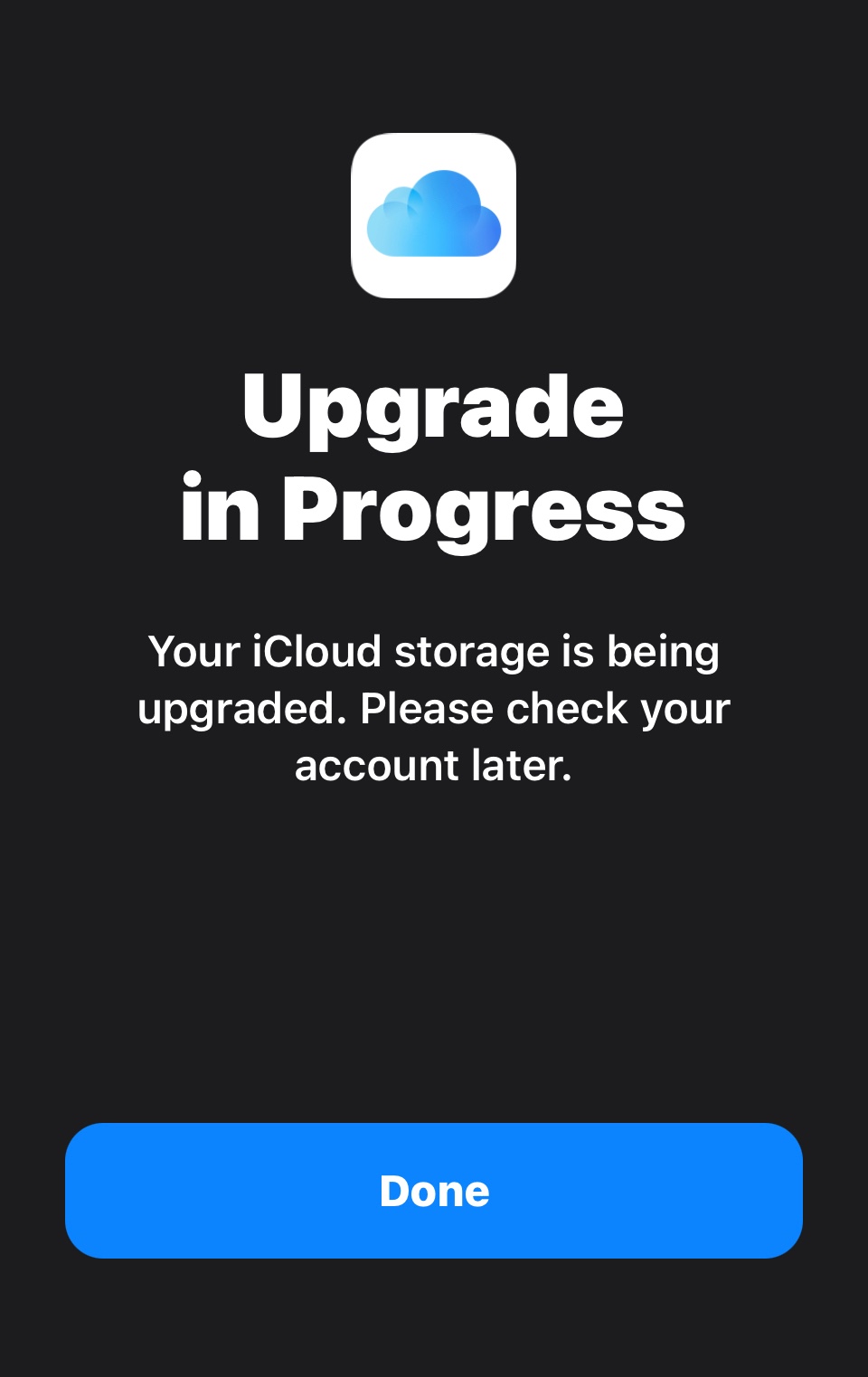The width and height of the screenshot is (868, 1377).
Task: Tap Done to close the upgrade screen
Action: click(434, 1190)
